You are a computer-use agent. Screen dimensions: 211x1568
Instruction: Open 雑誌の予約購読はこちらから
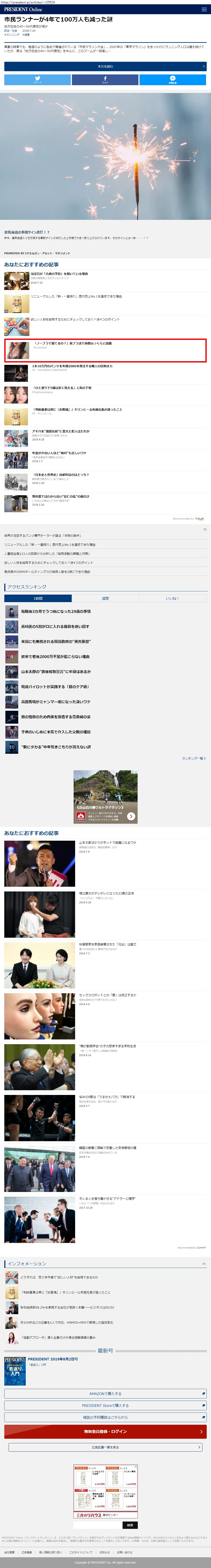[x=105, y=1417]
